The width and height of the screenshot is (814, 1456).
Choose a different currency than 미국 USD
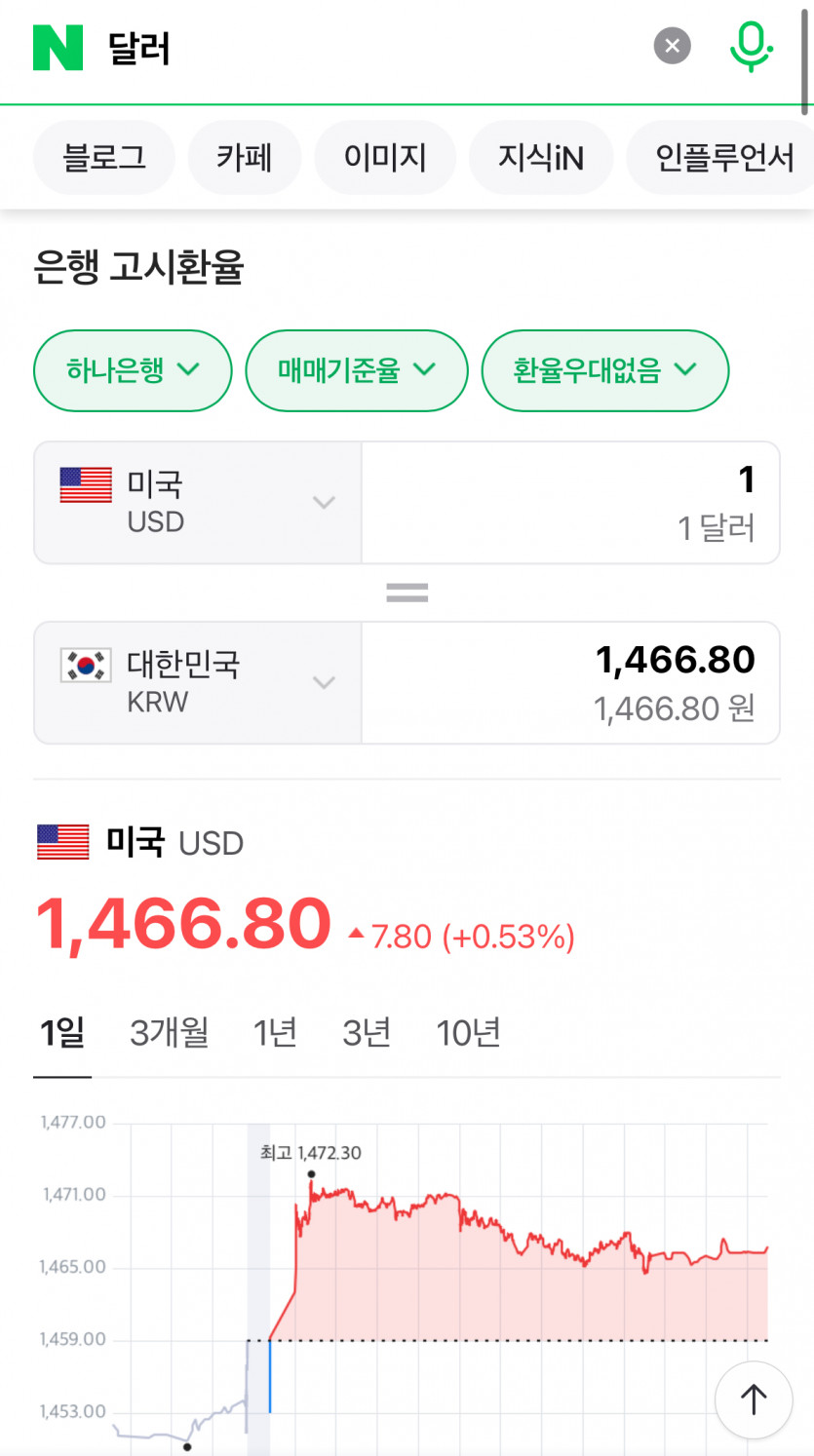(198, 503)
